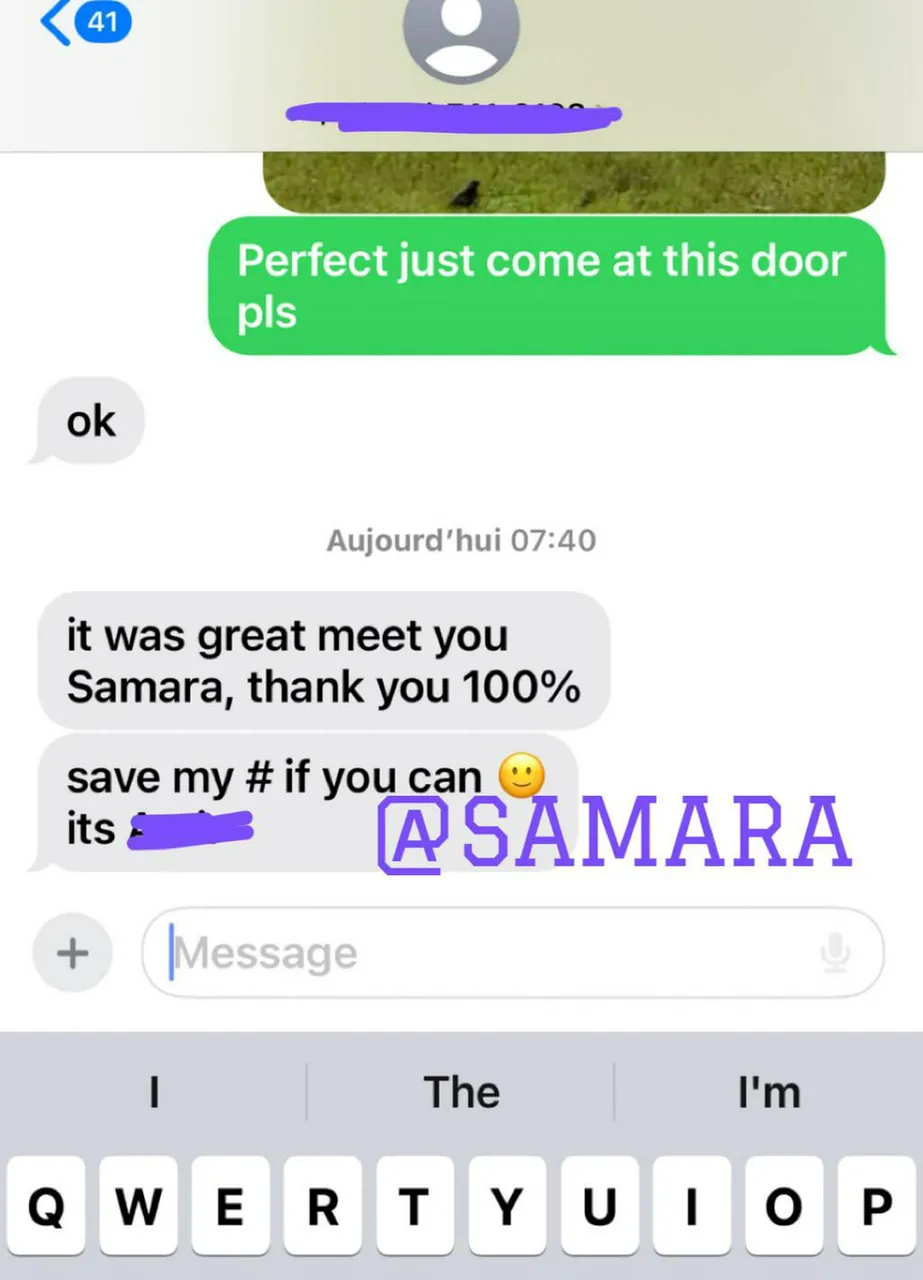
Task: Choose the "I'm" keyboard suggestion
Action: pos(768,1092)
